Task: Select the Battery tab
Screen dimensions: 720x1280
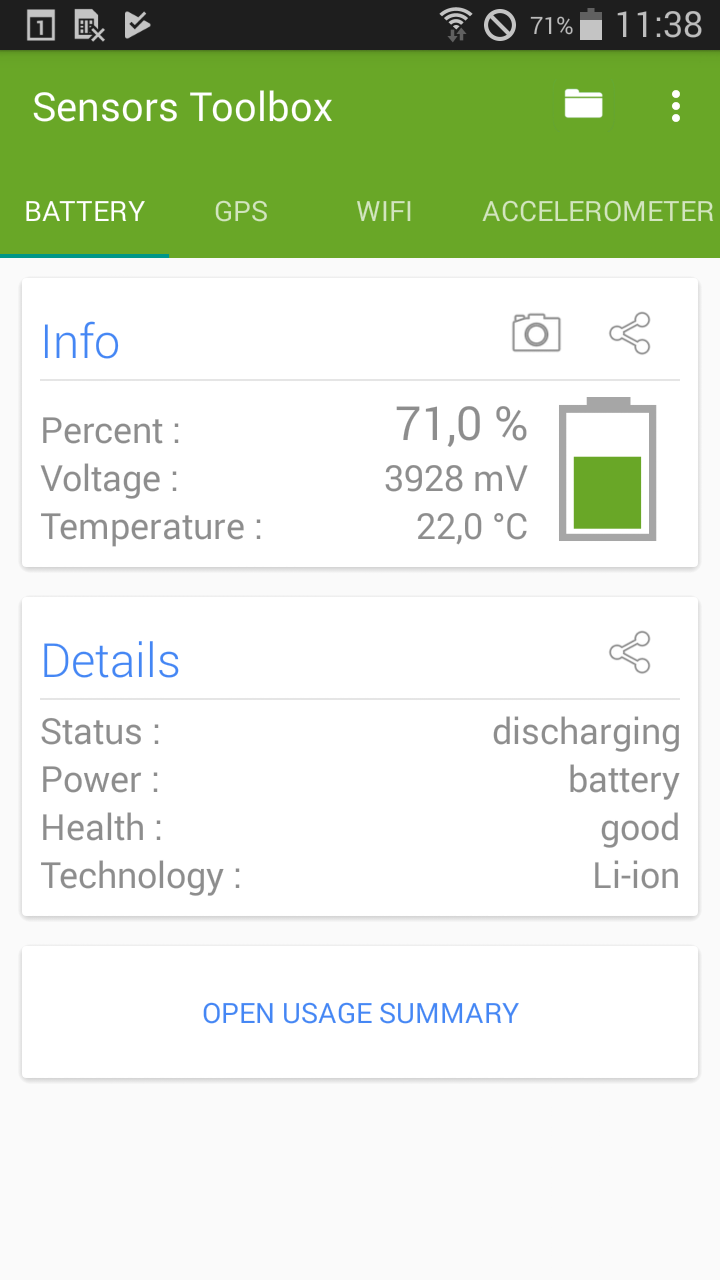Action: pyautogui.click(x=85, y=212)
